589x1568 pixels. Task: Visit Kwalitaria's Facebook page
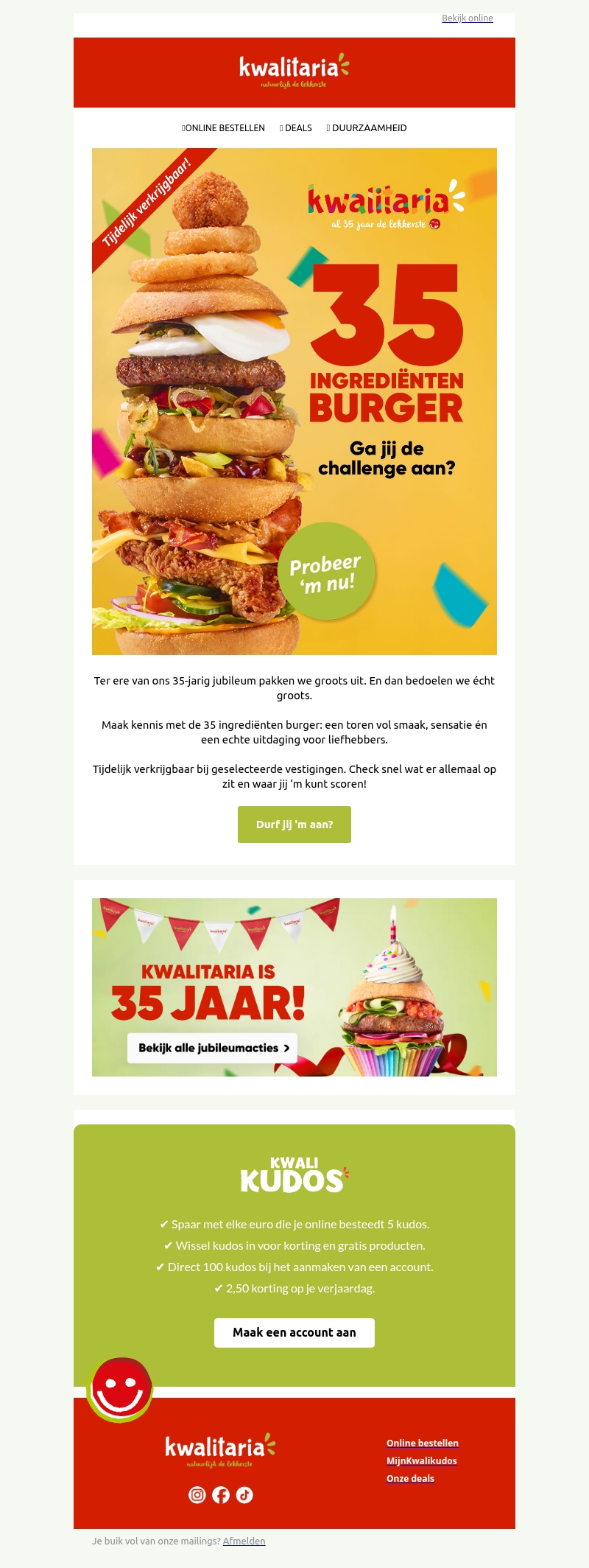pyautogui.click(x=221, y=1494)
